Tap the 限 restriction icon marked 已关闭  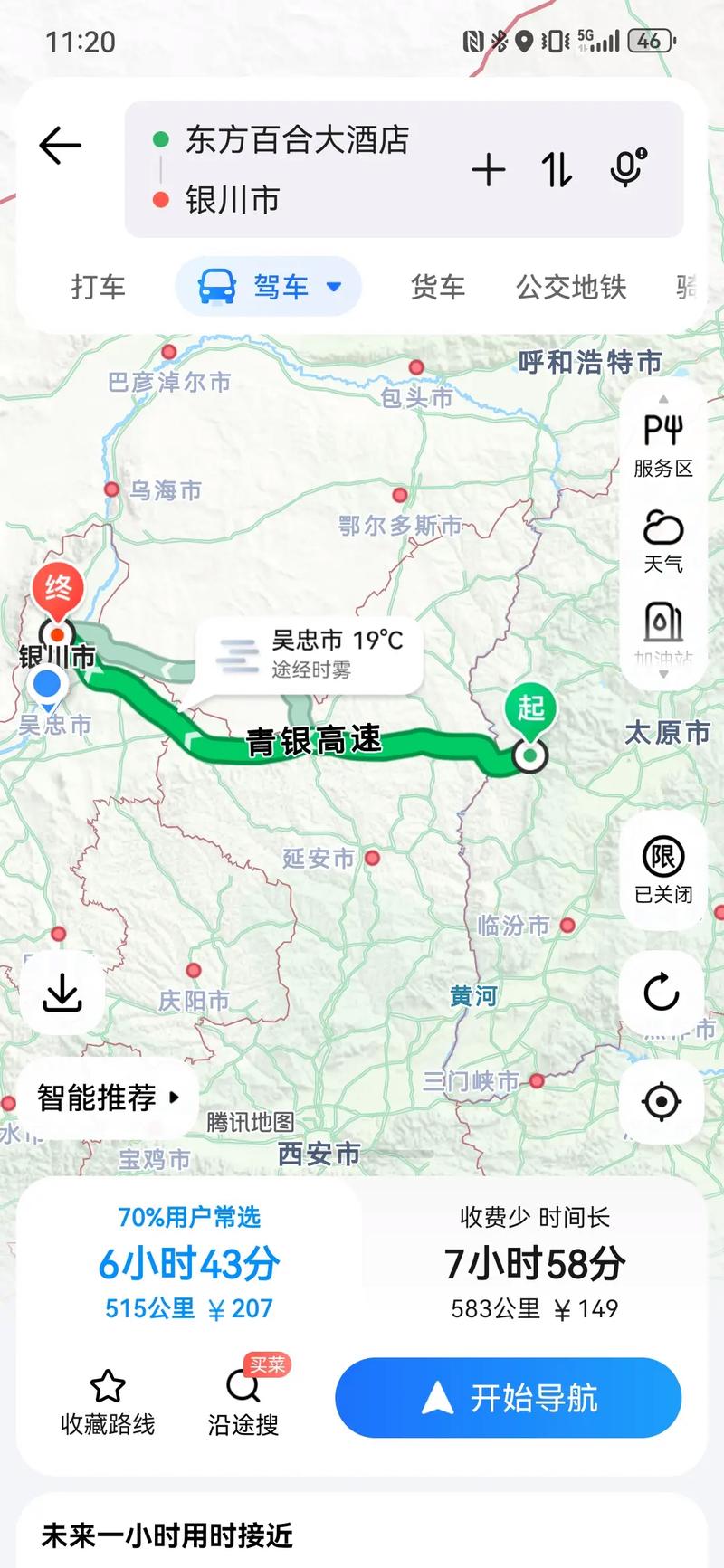coord(663,869)
